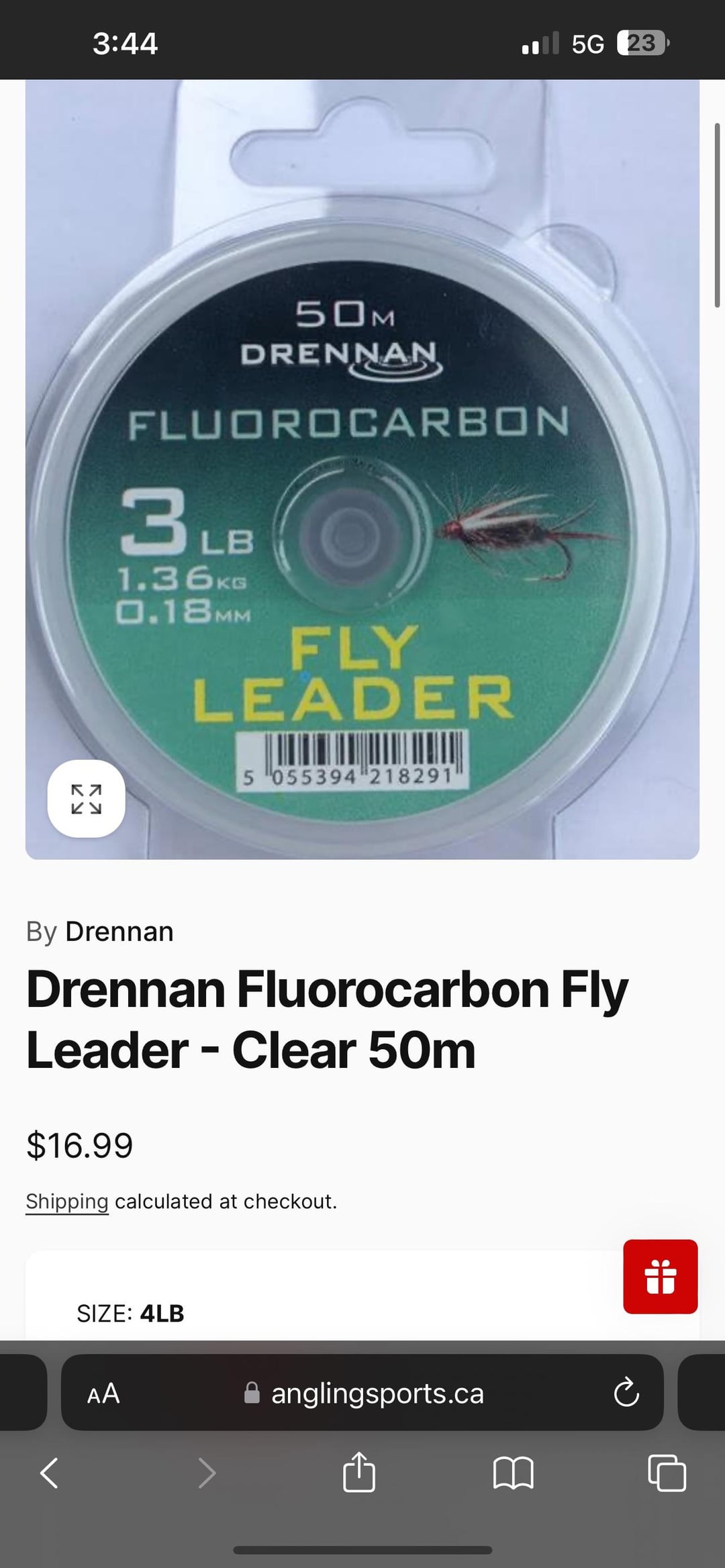
Task: Expand the product image to fullscreen
Action: [x=86, y=799]
